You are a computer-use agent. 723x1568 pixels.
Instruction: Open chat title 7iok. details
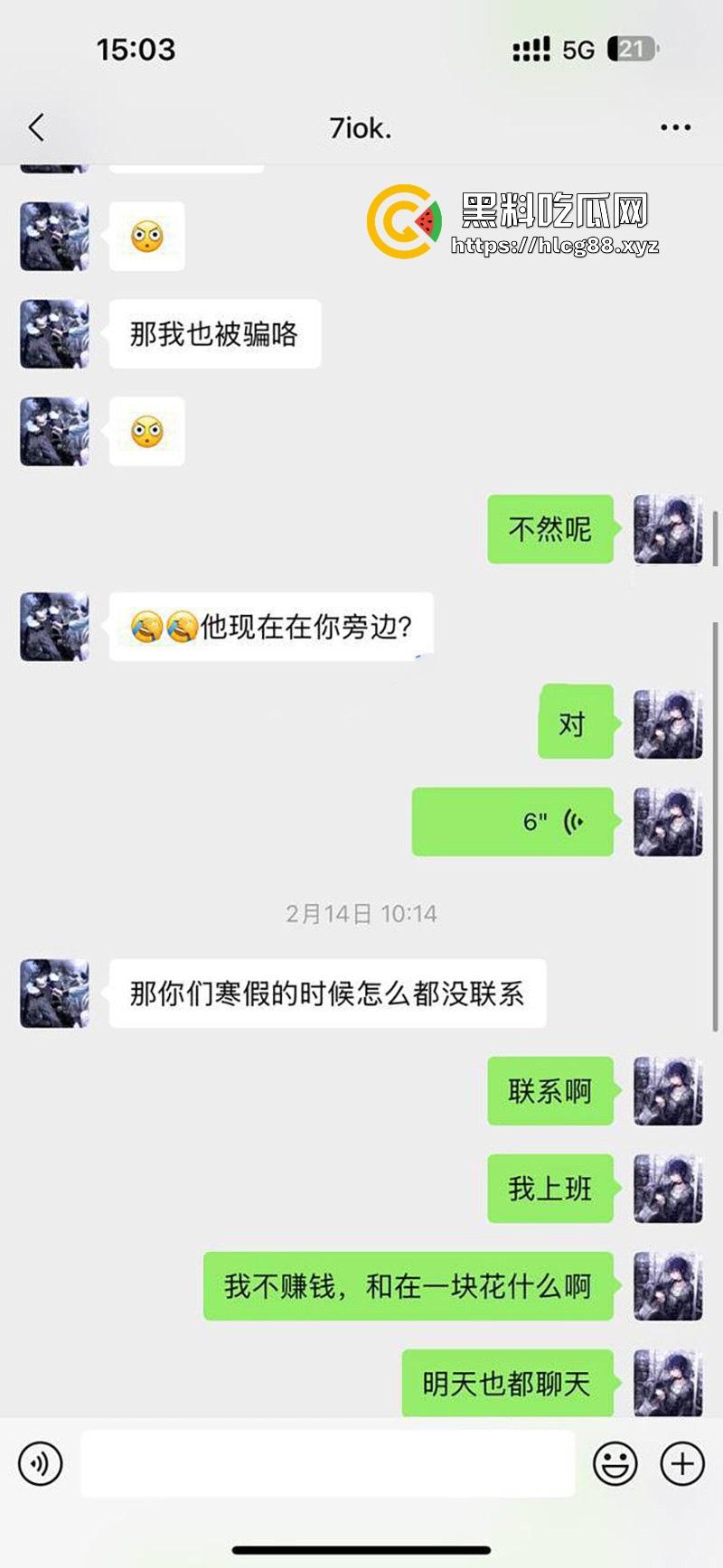pyautogui.click(x=360, y=127)
